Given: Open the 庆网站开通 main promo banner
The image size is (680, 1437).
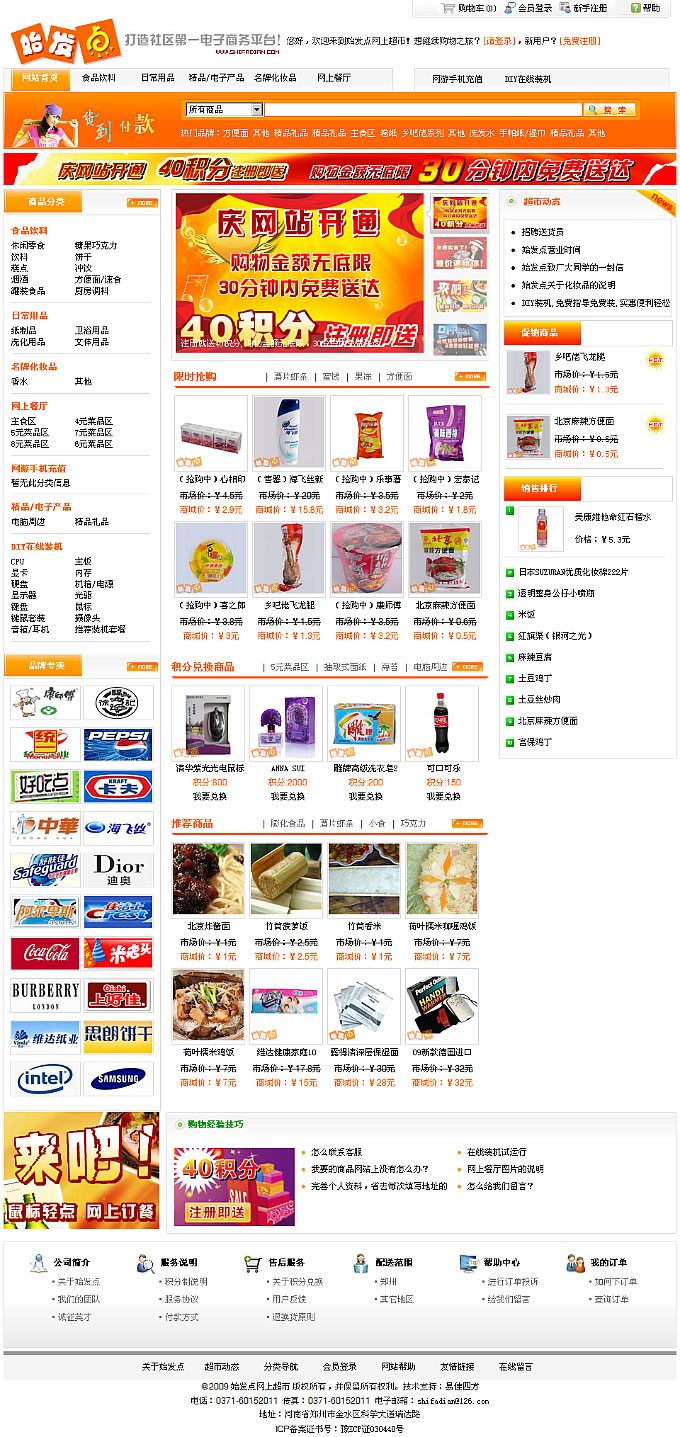Looking at the screenshot, I should pyautogui.click(x=300, y=273).
